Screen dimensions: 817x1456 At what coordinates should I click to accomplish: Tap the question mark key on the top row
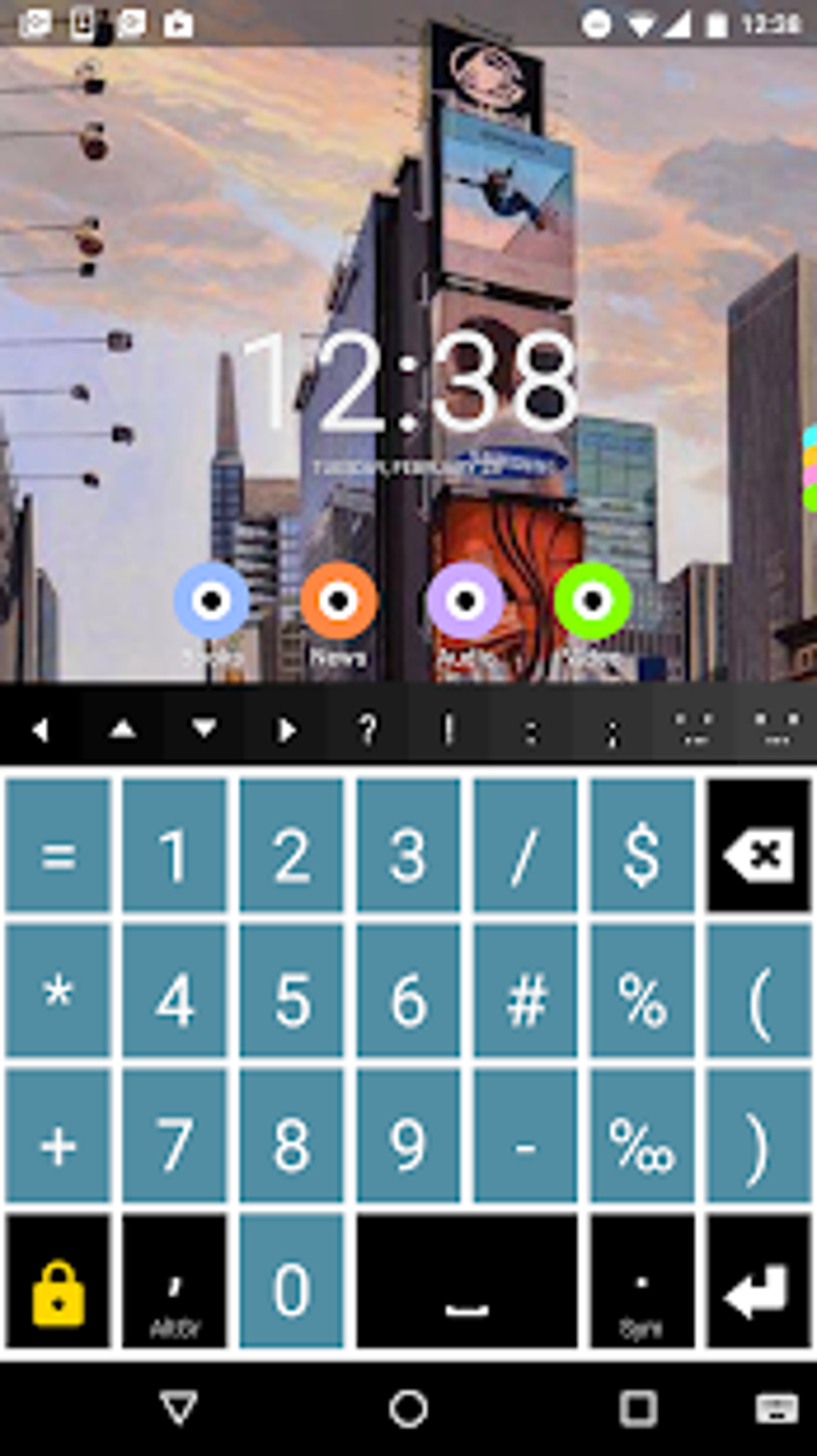coord(367,730)
